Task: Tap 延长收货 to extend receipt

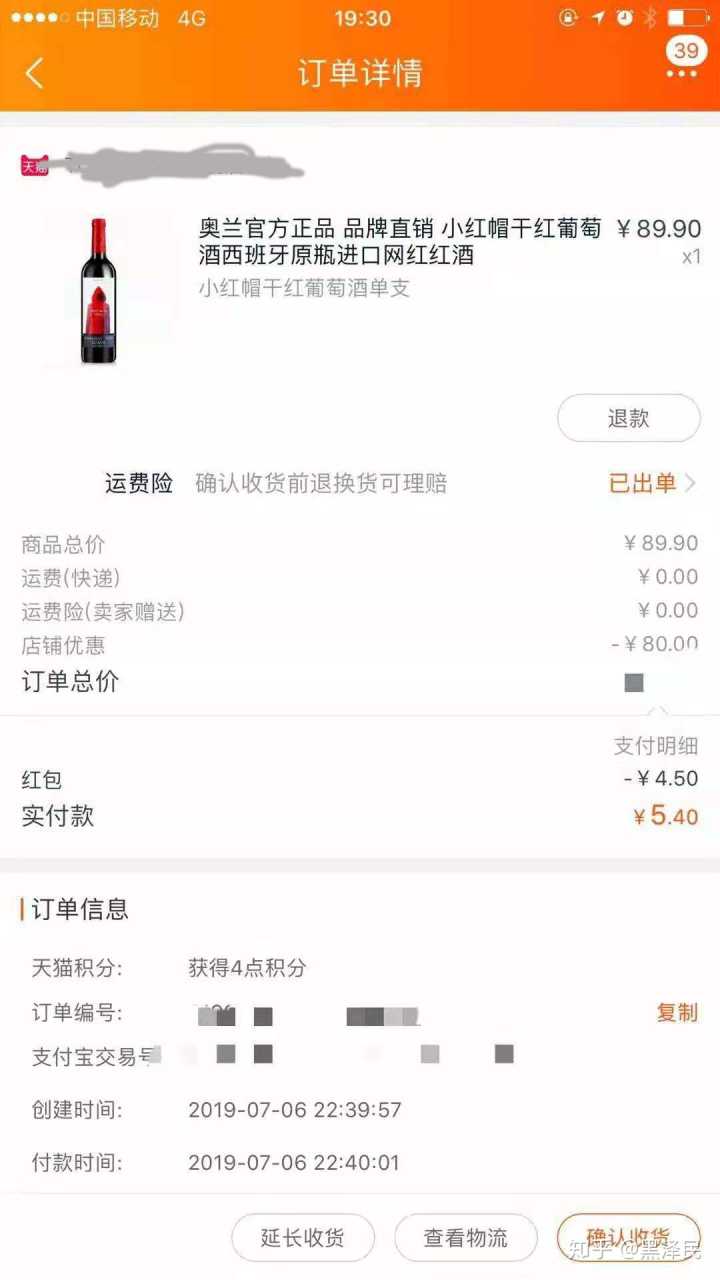Action: 302,1238
